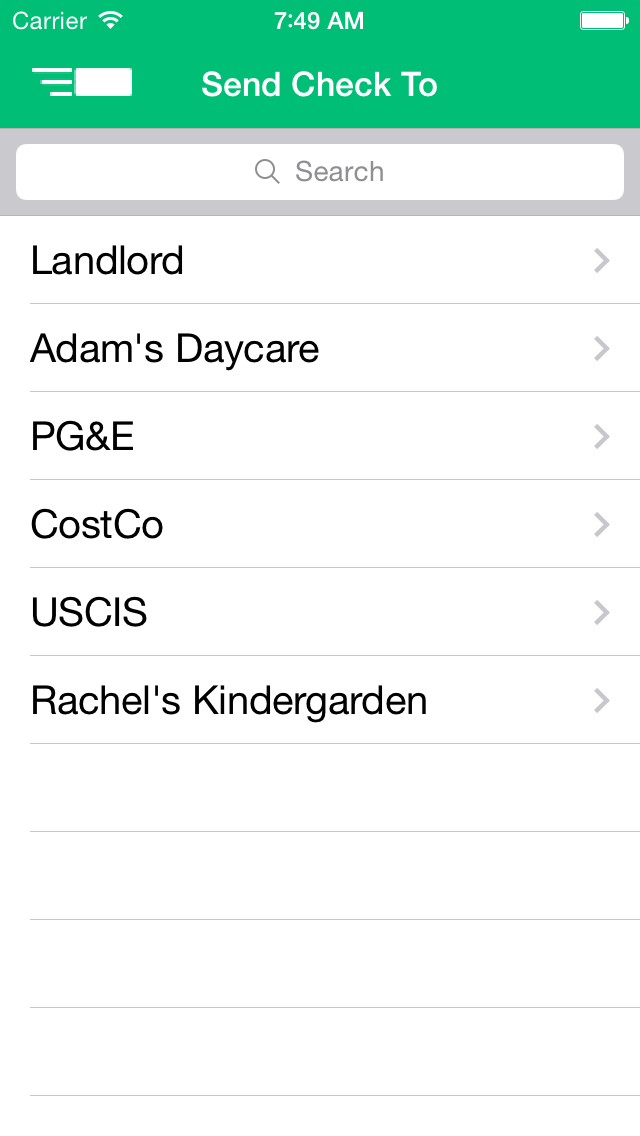
Task: Select Landlord as the check recipient
Action: 320,261
